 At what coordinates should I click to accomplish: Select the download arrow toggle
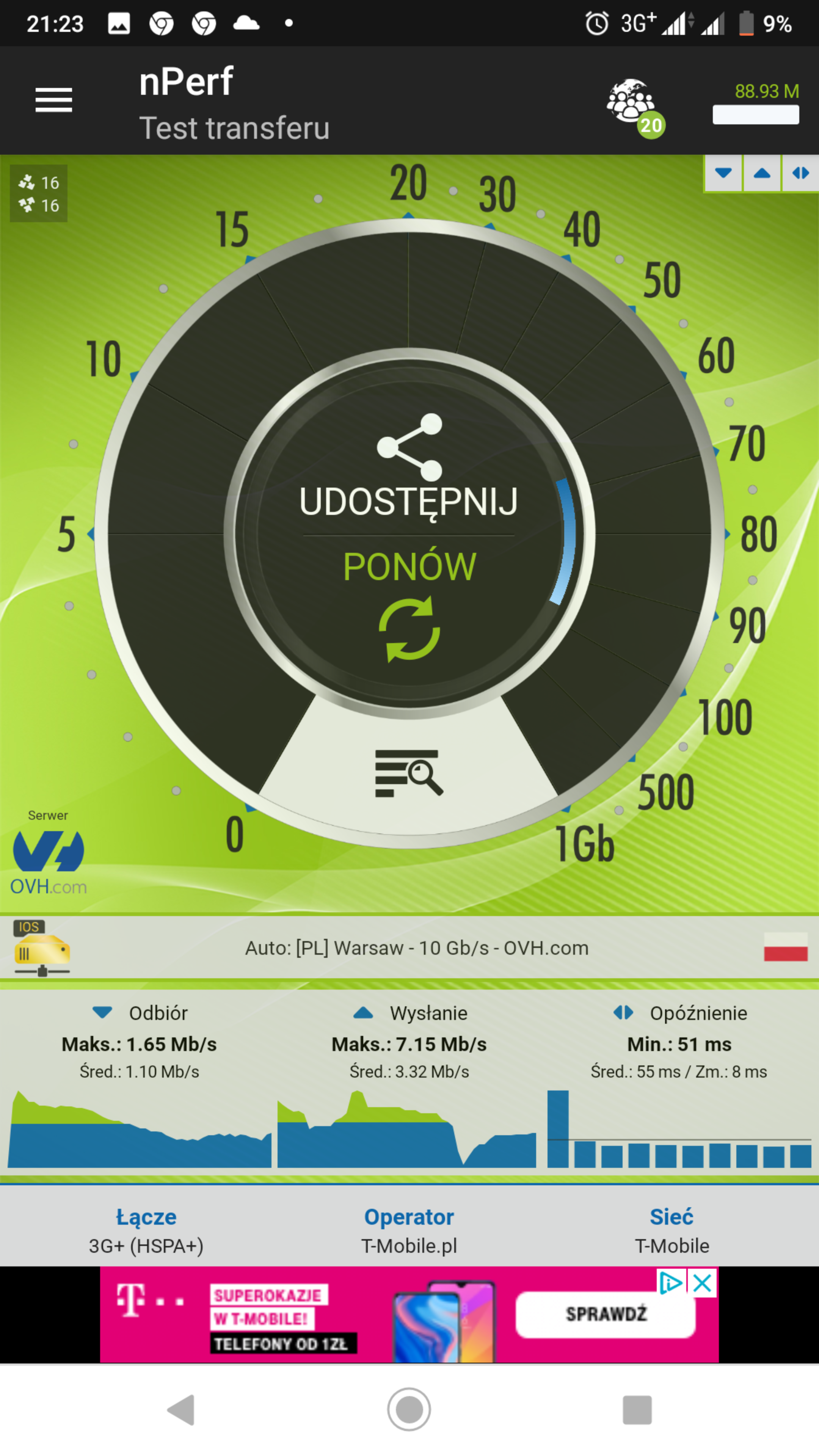click(723, 173)
